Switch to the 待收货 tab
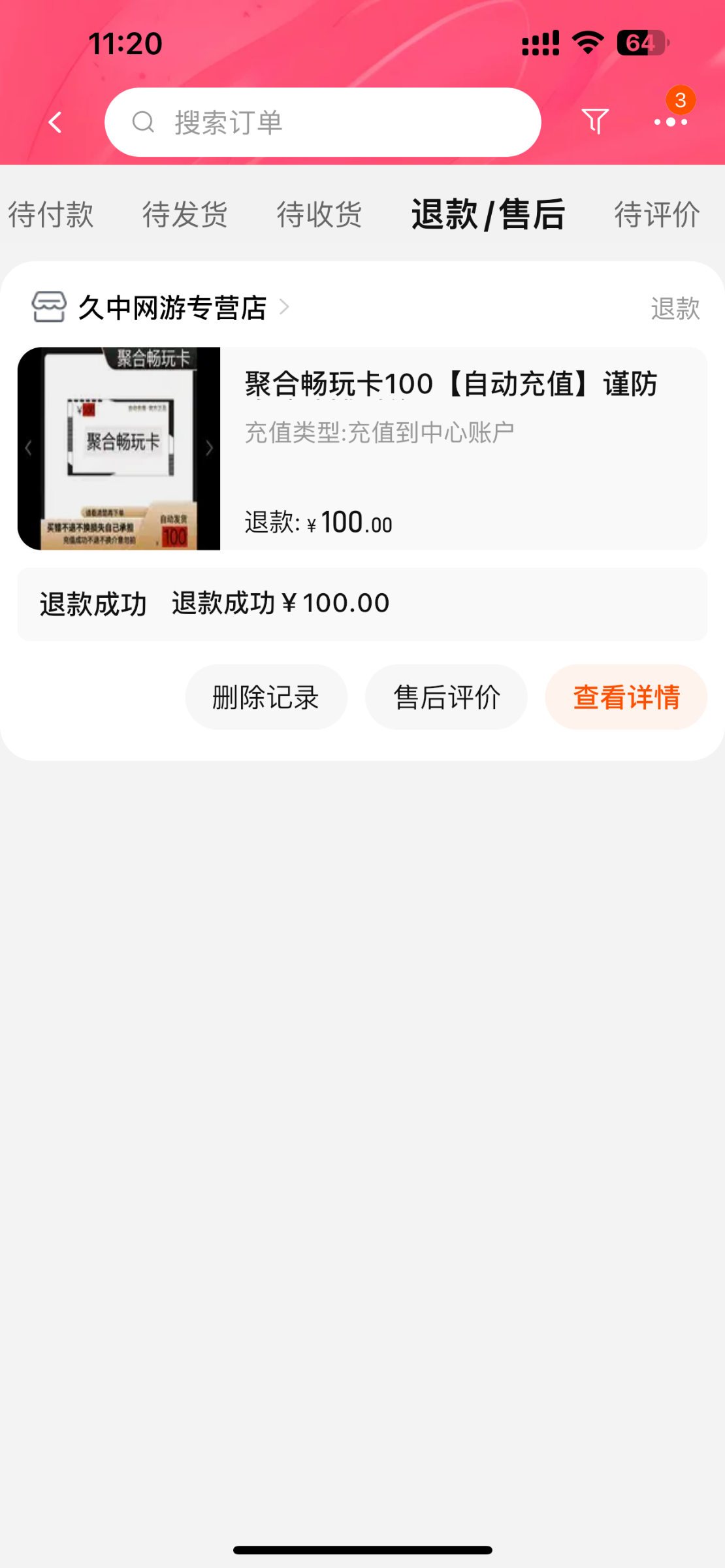This screenshot has width=725, height=1568. tap(319, 214)
